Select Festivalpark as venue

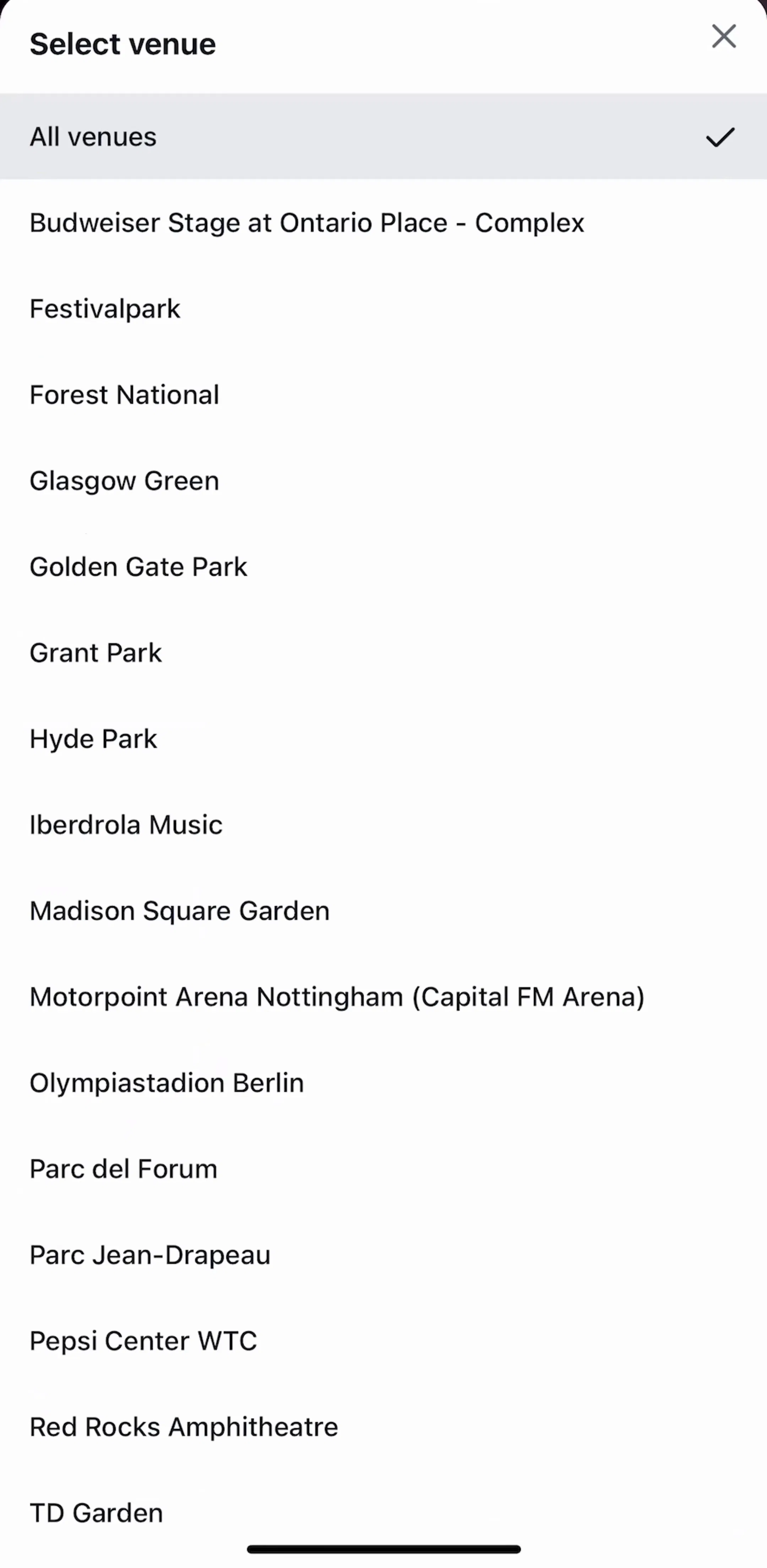click(383, 309)
